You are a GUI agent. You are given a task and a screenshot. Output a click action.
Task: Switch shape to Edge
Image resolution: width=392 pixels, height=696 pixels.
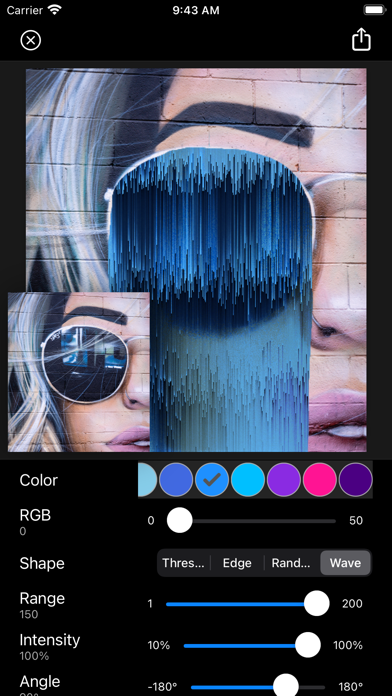coord(237,563)
